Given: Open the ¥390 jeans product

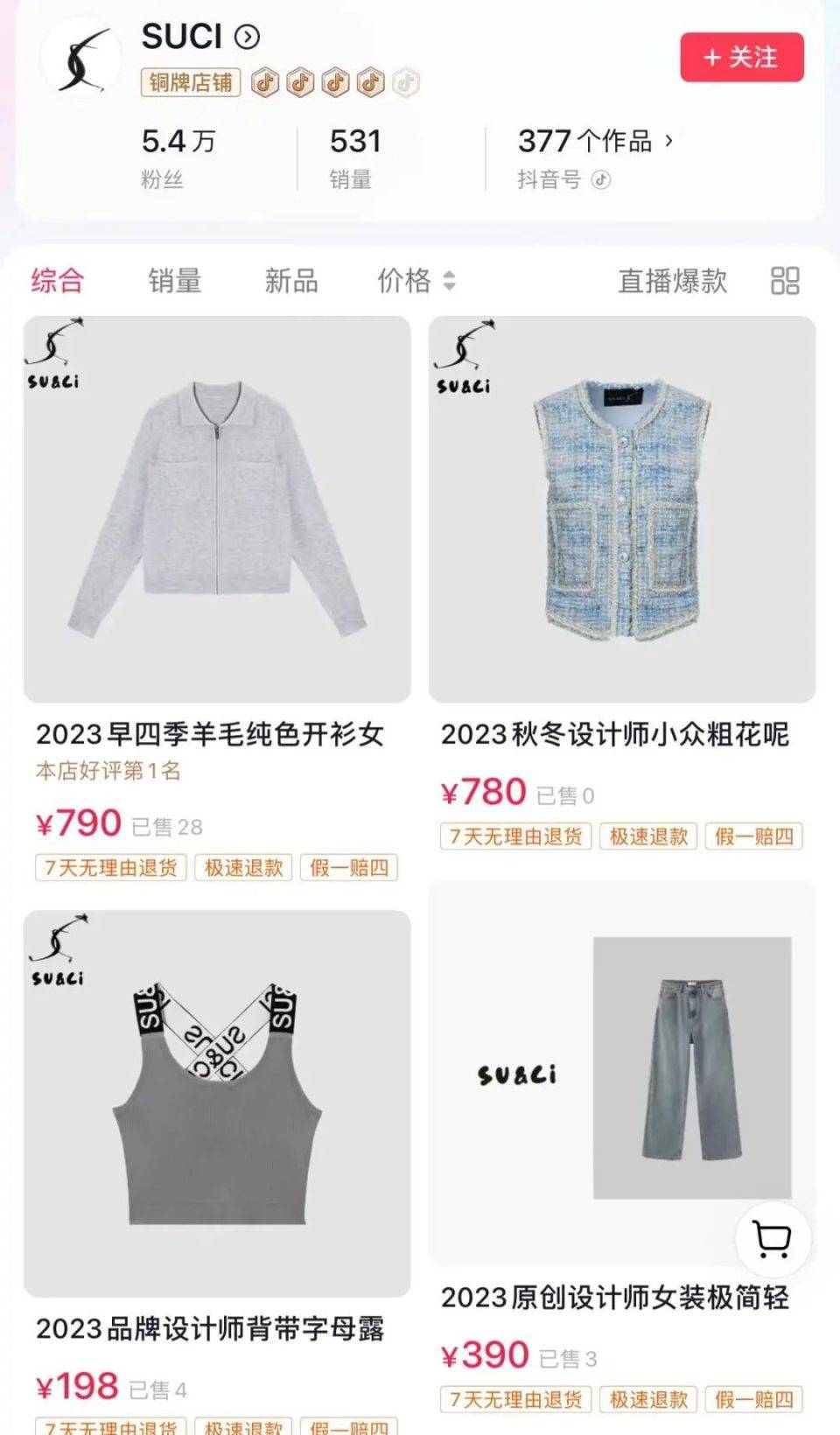Looking at the screenshot, I should coord(621,1072).
